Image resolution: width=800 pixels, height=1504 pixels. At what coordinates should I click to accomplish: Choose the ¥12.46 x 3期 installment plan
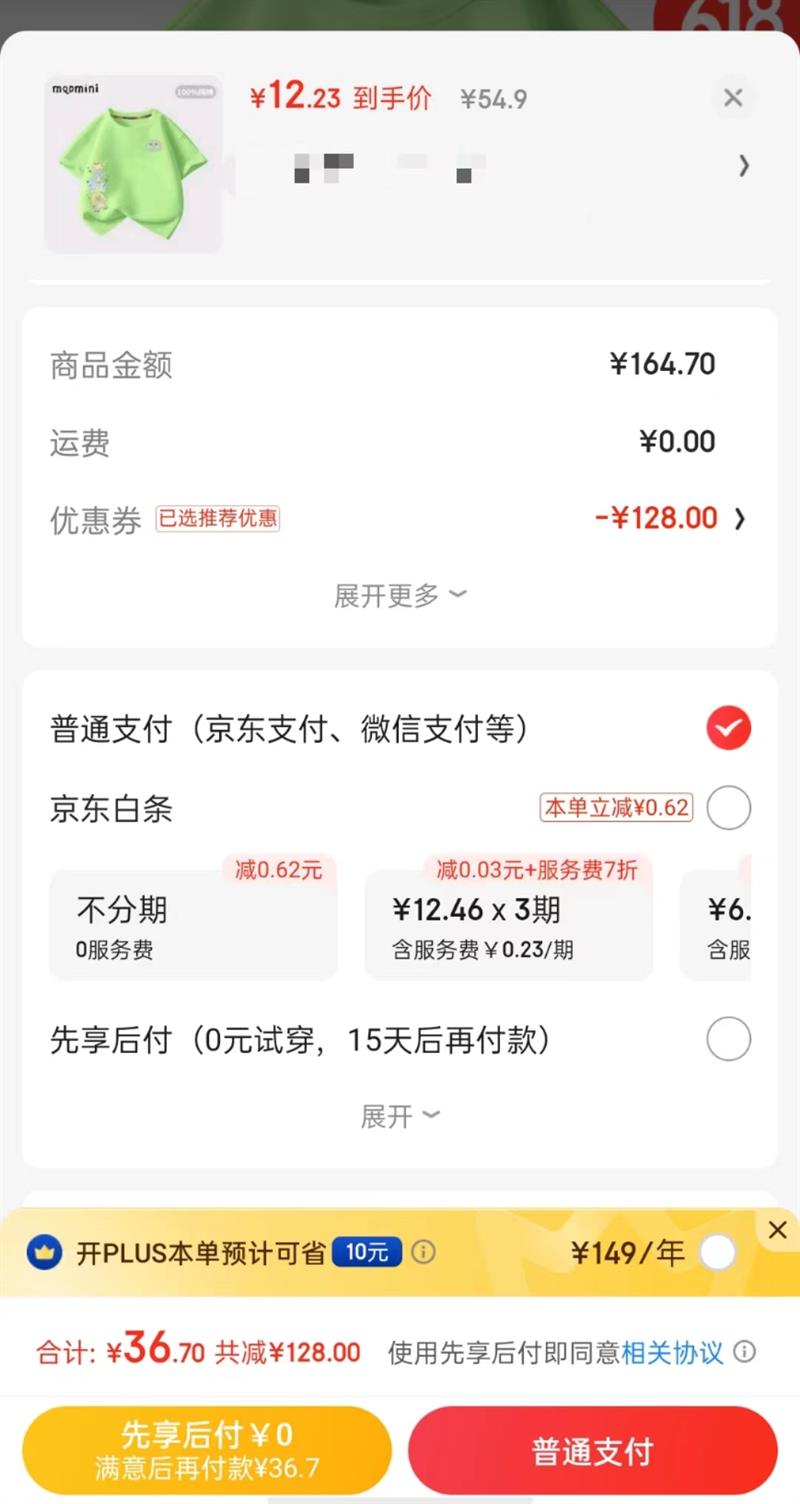tap(508, 924)
